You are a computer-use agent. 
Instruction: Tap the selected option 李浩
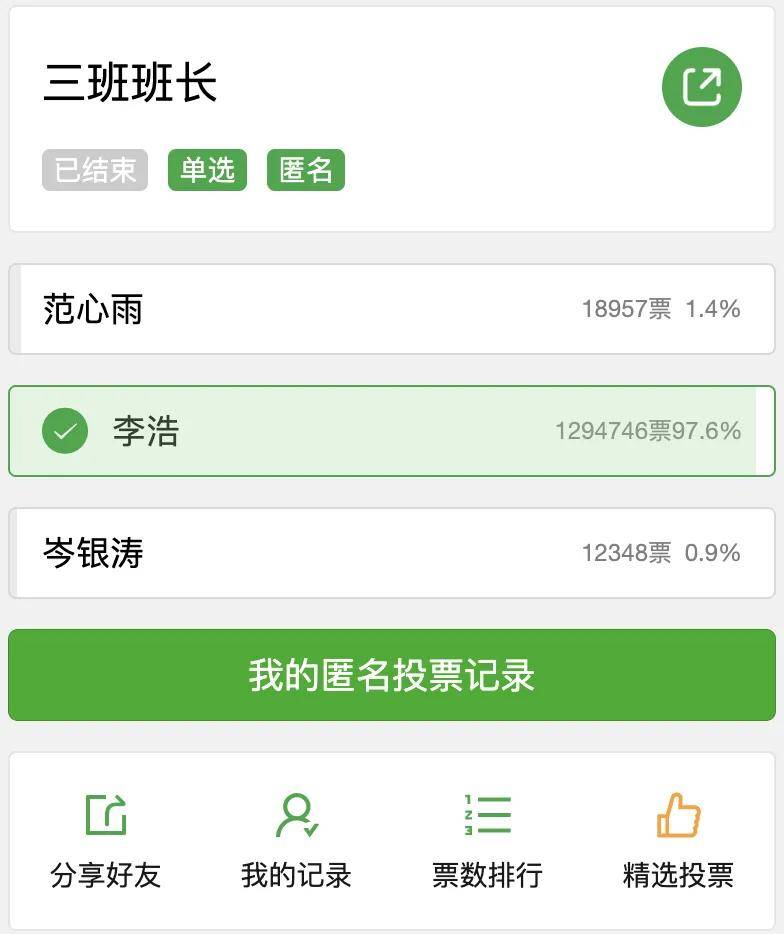[392, 431]
